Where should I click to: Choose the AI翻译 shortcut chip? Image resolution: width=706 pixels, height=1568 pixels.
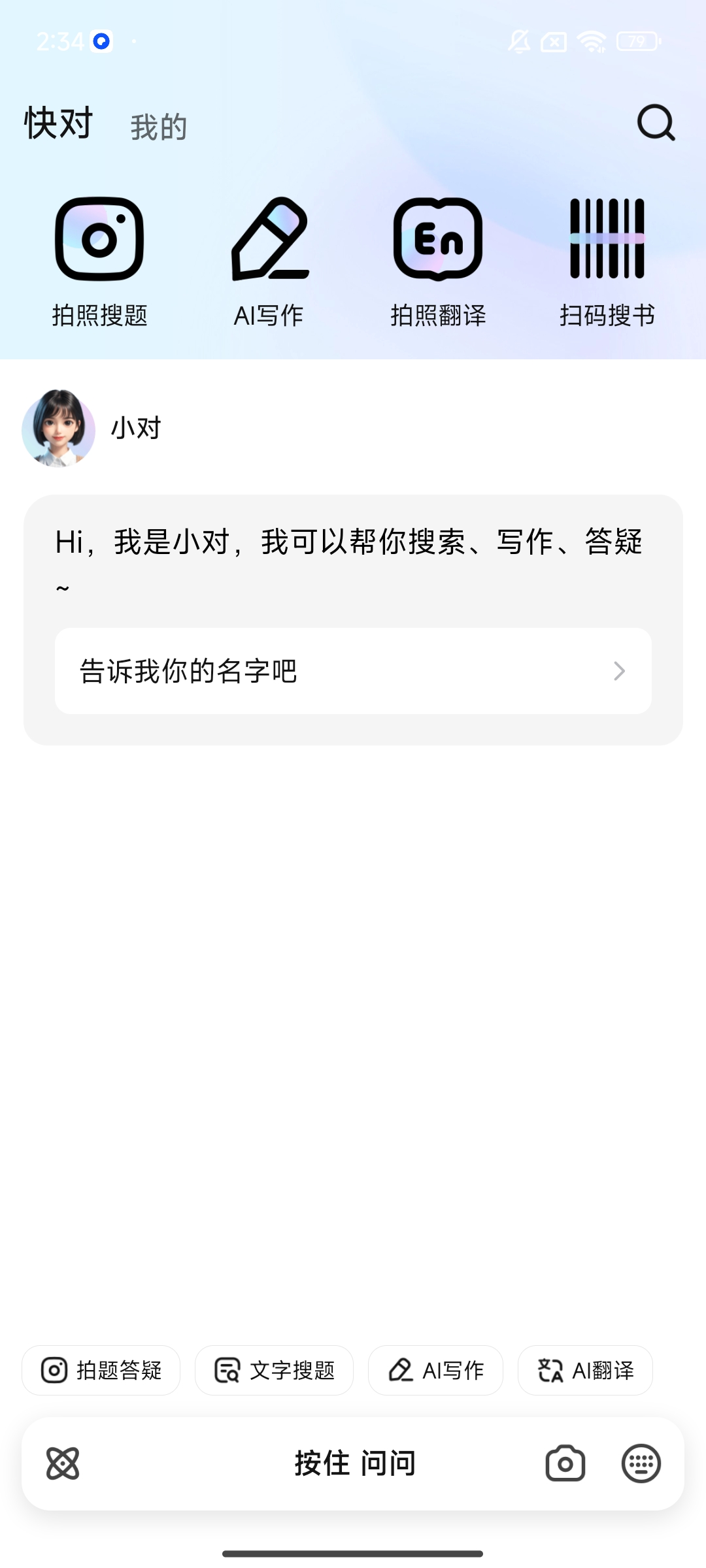click(x=584, y=1370)
